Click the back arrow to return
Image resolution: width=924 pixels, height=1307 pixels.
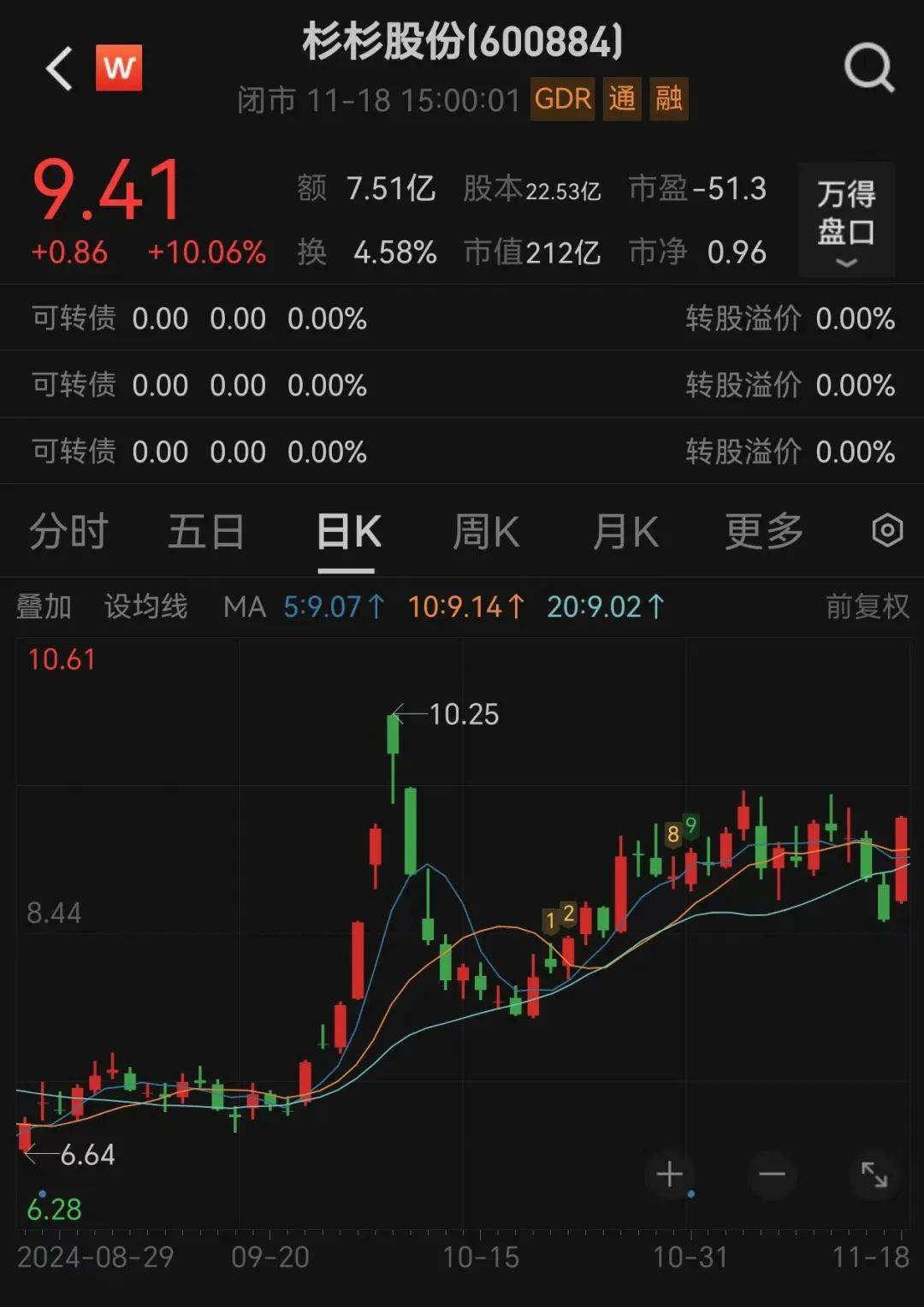(x=57, y=68)
